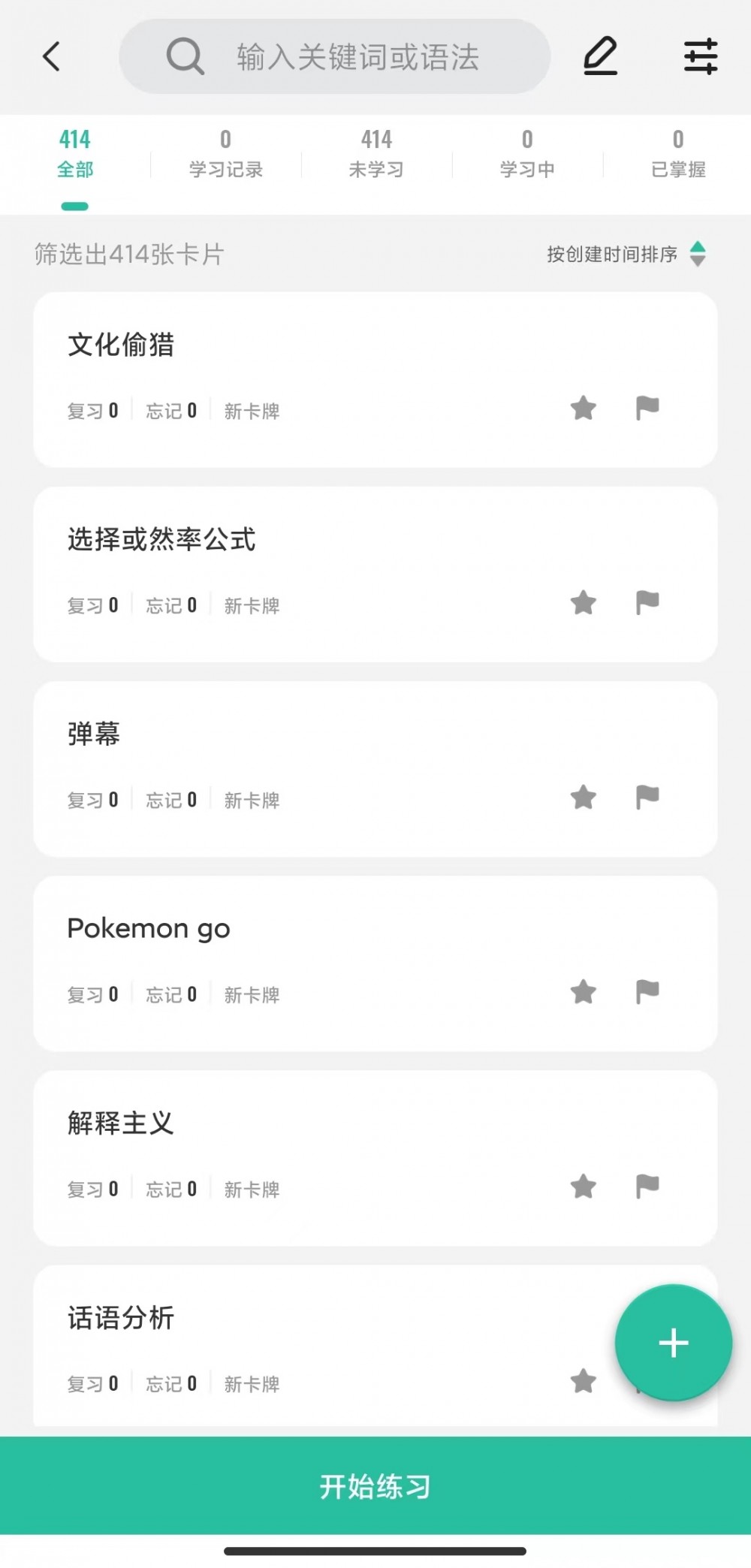Switch to the 学习中 tab
Viewport: 751px width, 1568px height.
(527, 154)
